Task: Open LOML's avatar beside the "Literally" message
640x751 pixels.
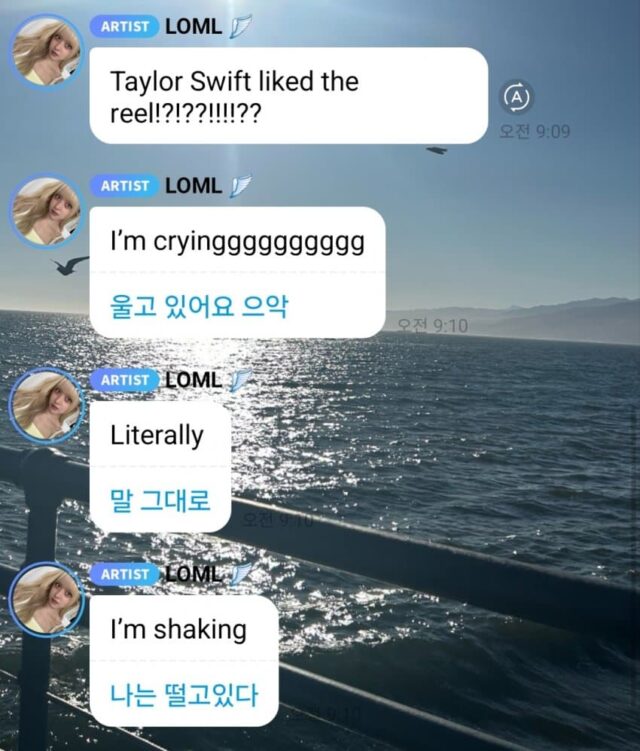Action: 47,406
